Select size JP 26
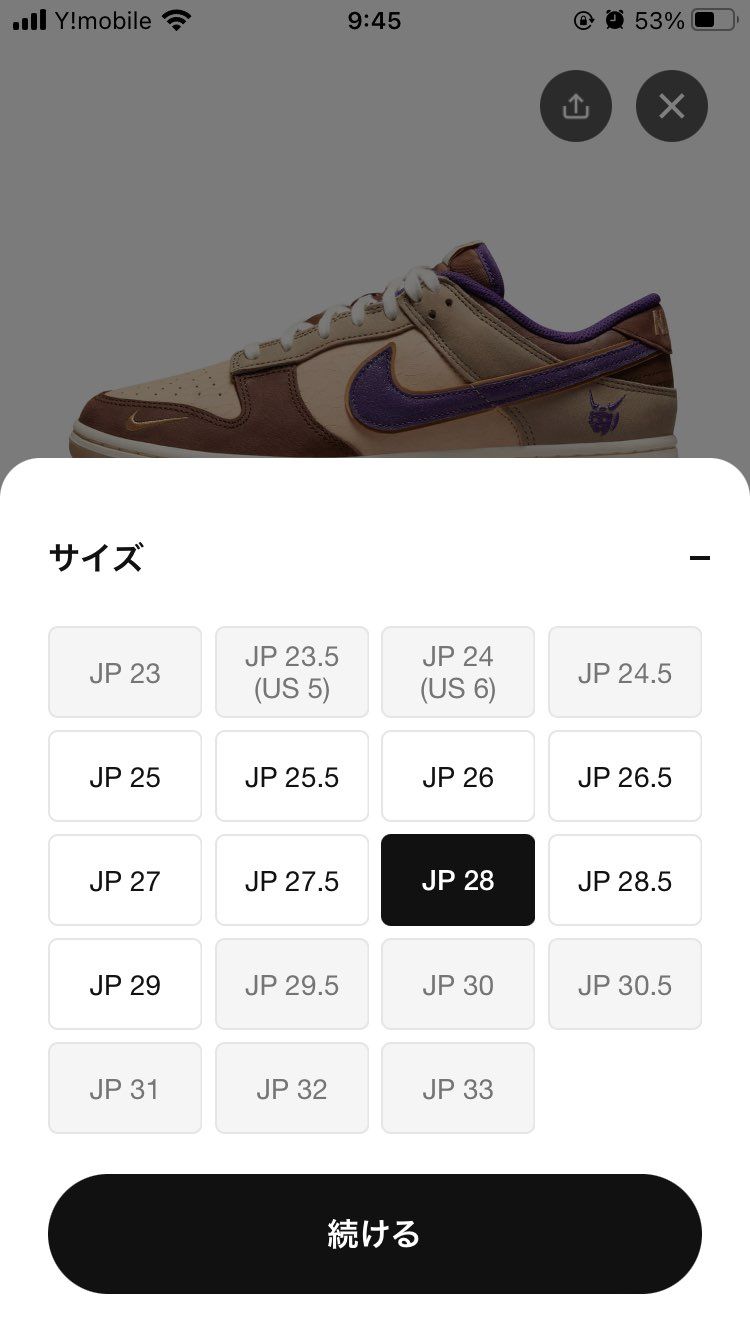 click(x=457, y=776)
